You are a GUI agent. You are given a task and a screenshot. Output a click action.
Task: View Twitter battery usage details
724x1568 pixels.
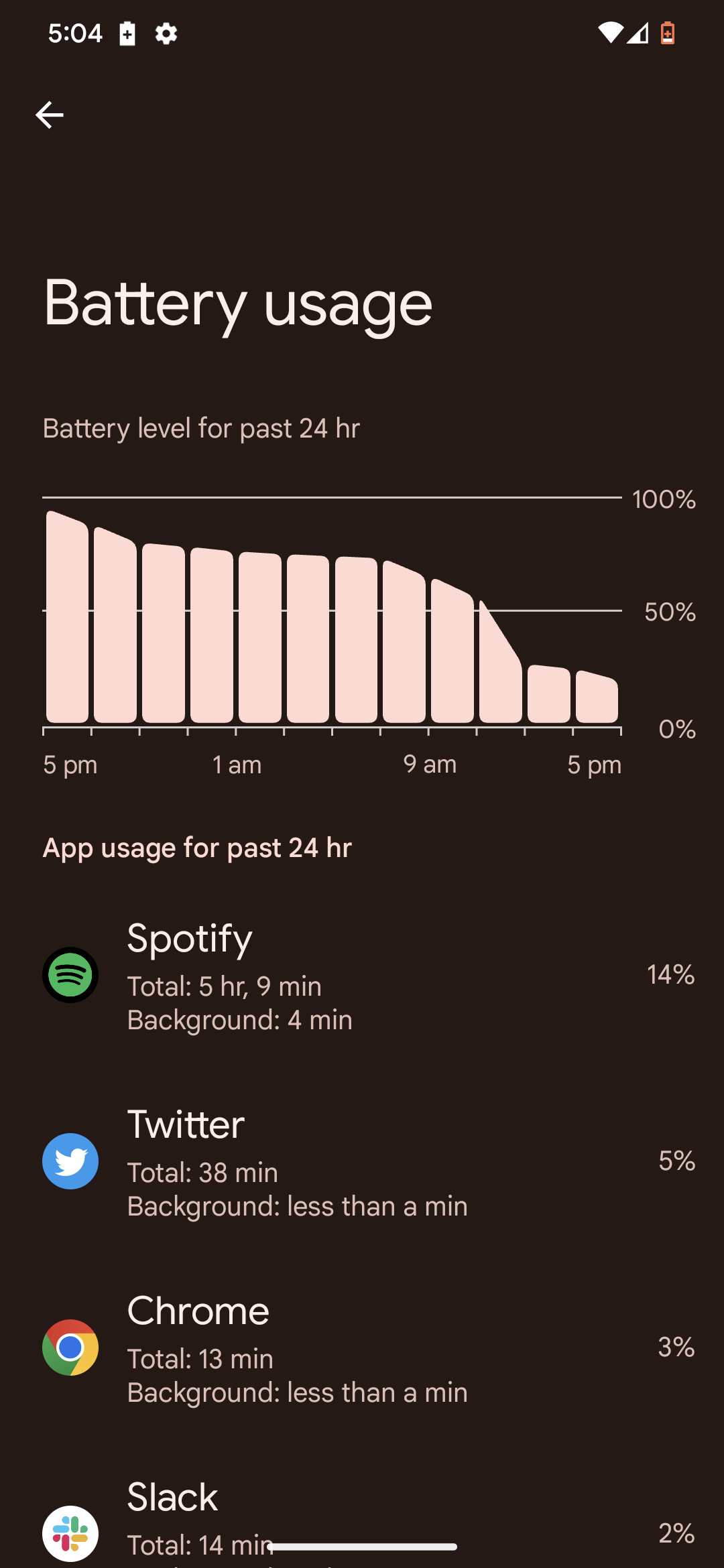(362, 1161)
